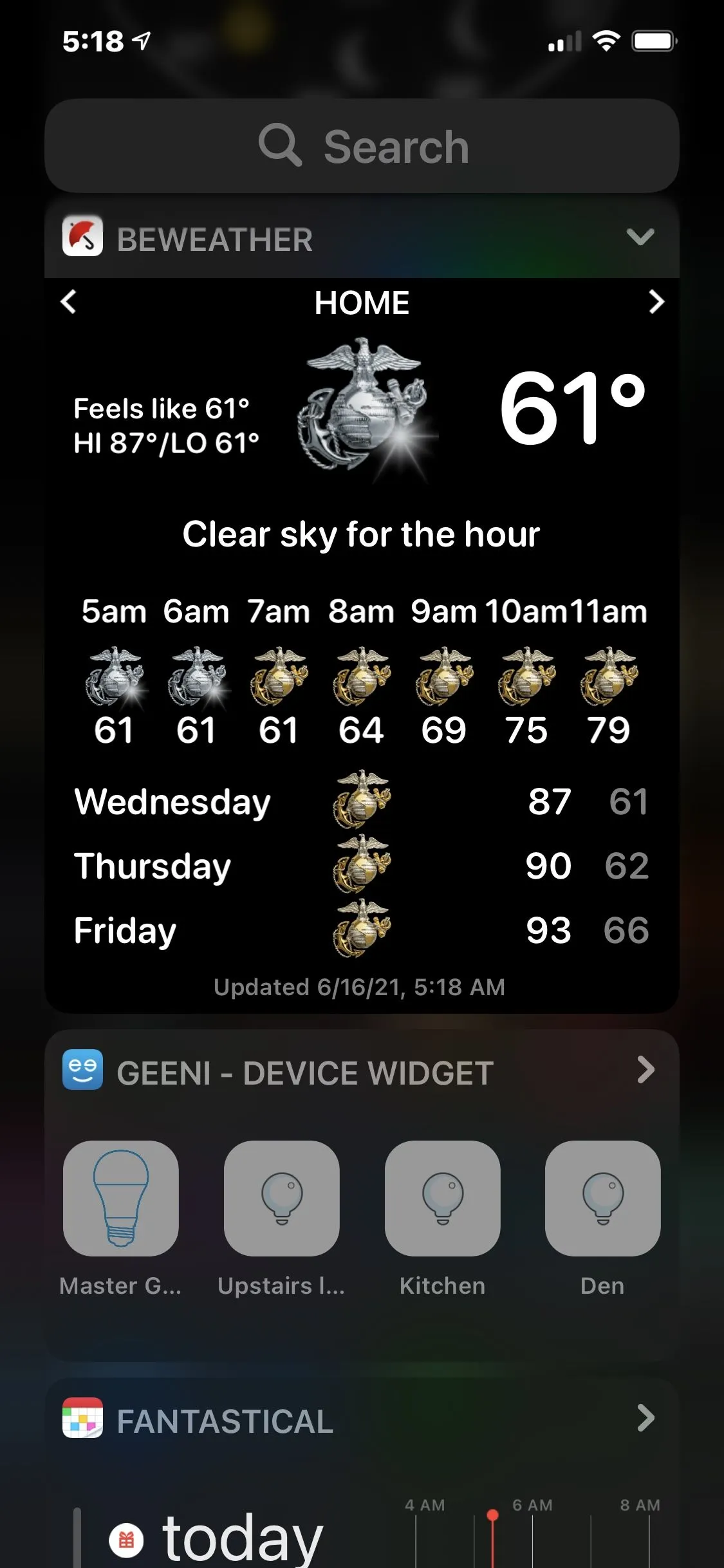Toggle the Master G... light
Viewport: 724px width, 1568px height.
tap(121, 1198)
